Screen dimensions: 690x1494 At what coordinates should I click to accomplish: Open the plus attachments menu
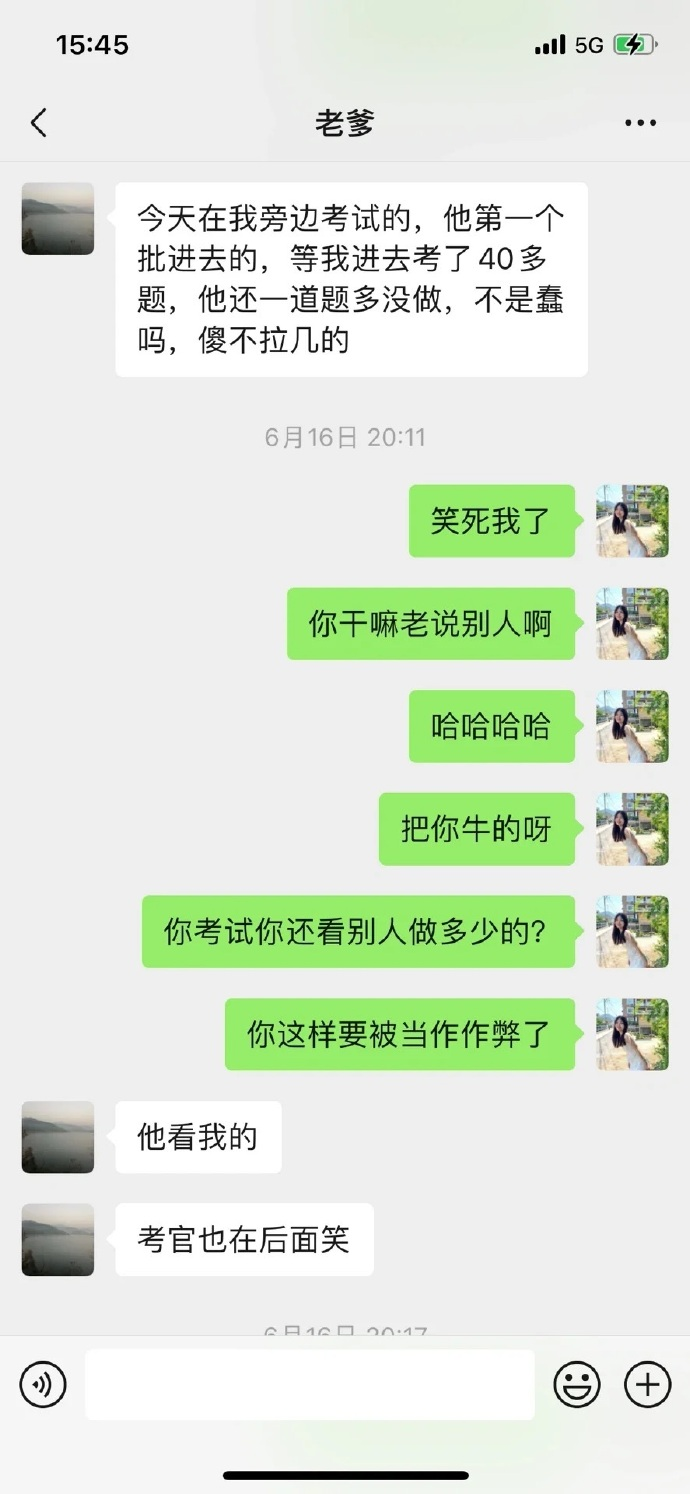click(647, 1385)
